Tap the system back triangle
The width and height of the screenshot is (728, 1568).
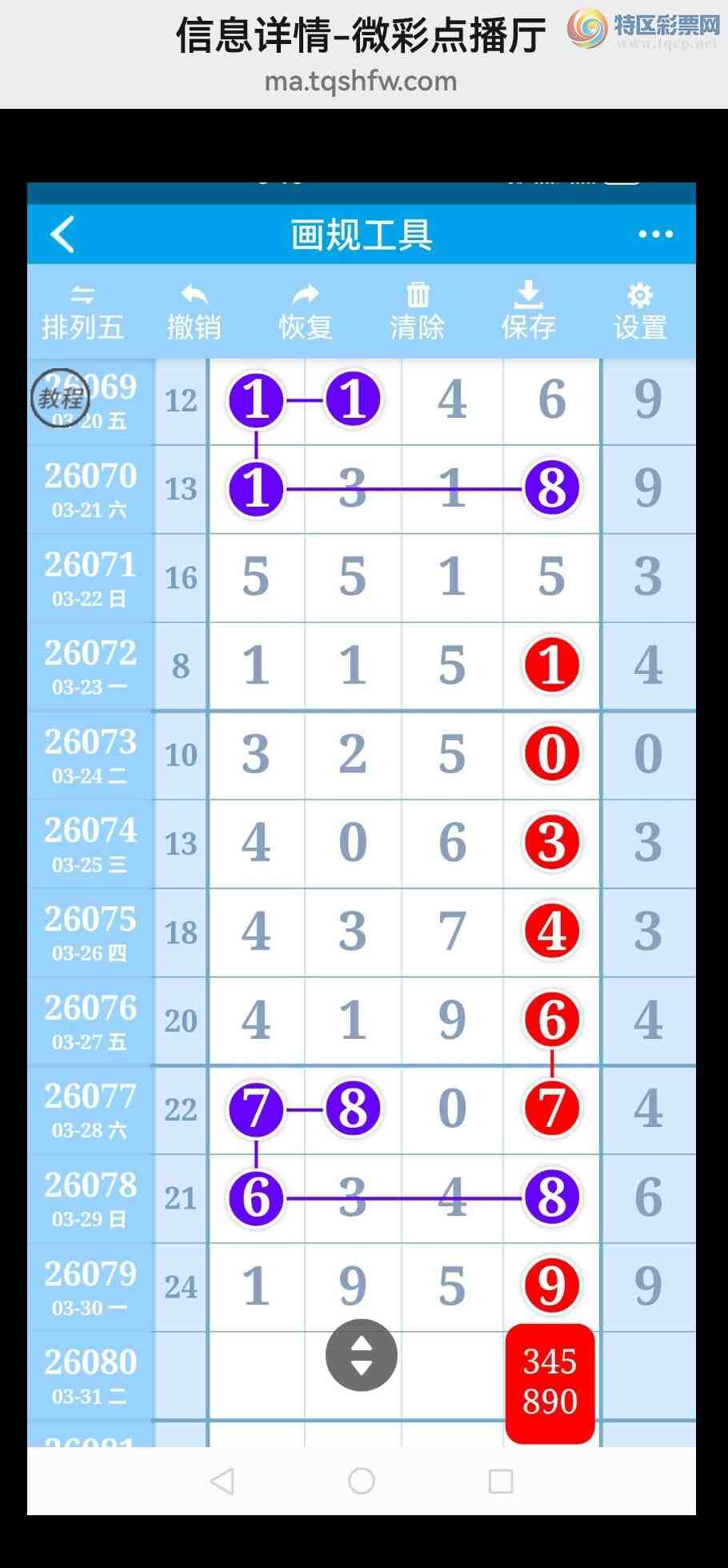(222, 1481)
